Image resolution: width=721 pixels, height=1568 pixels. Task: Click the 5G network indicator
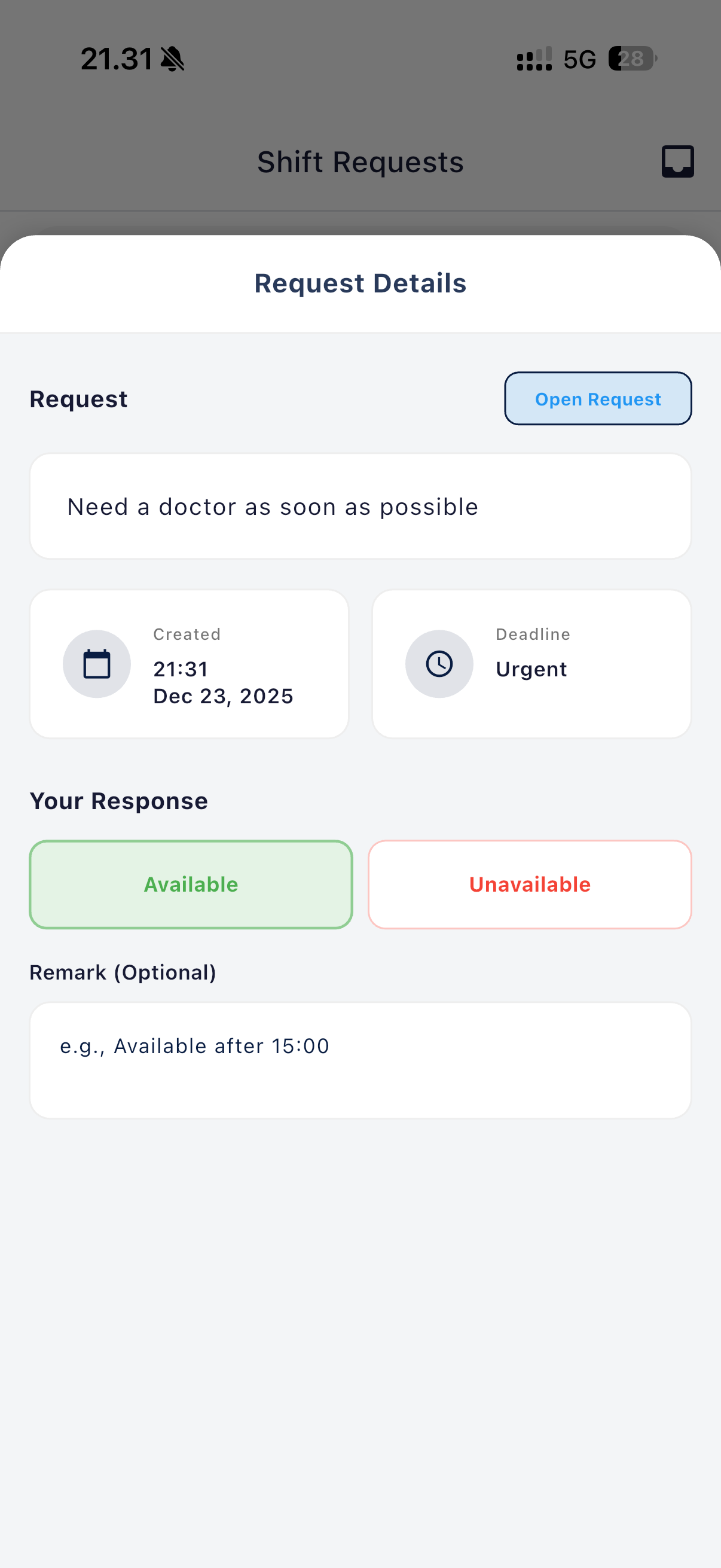tap(579, 59)
